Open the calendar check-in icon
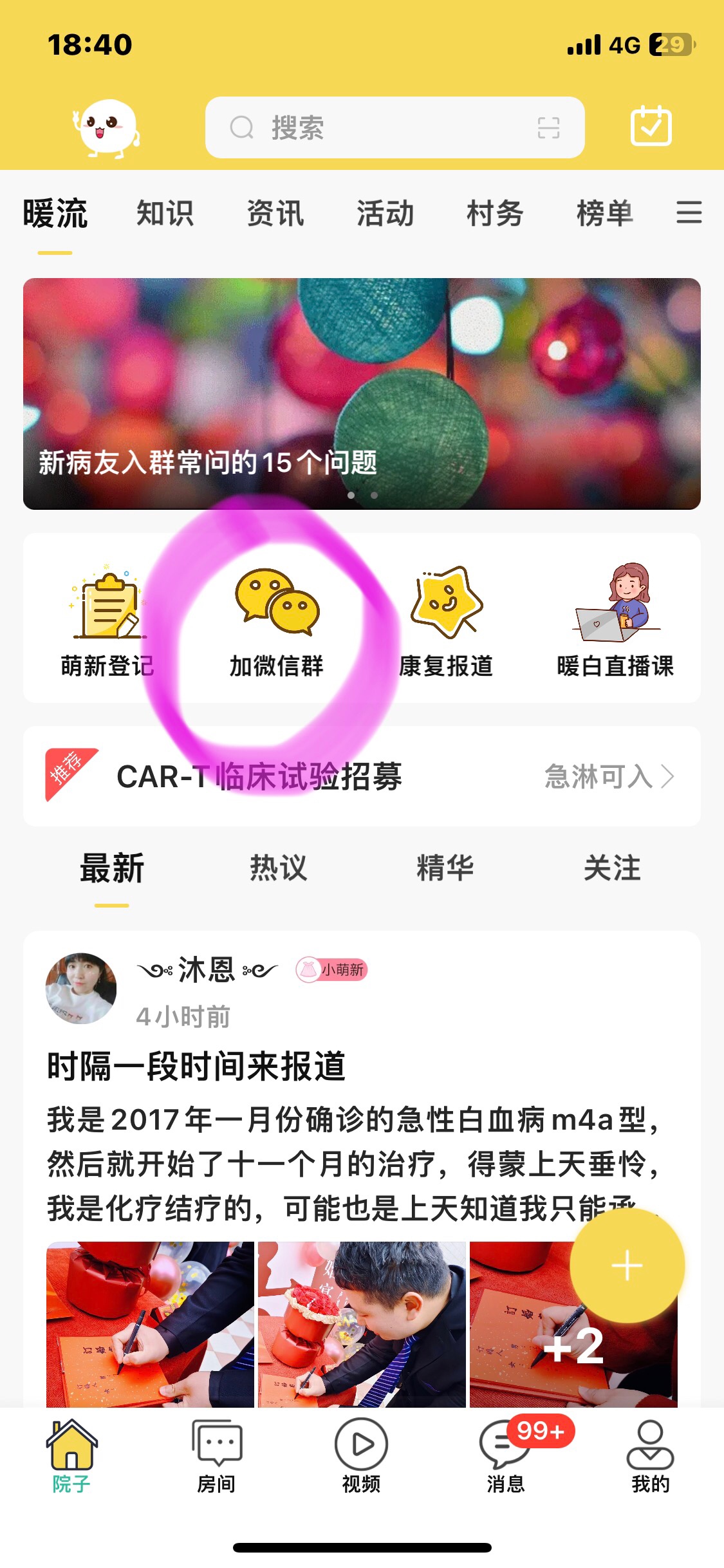Screen dimensions: 724x1568 (x=650, y=127)
